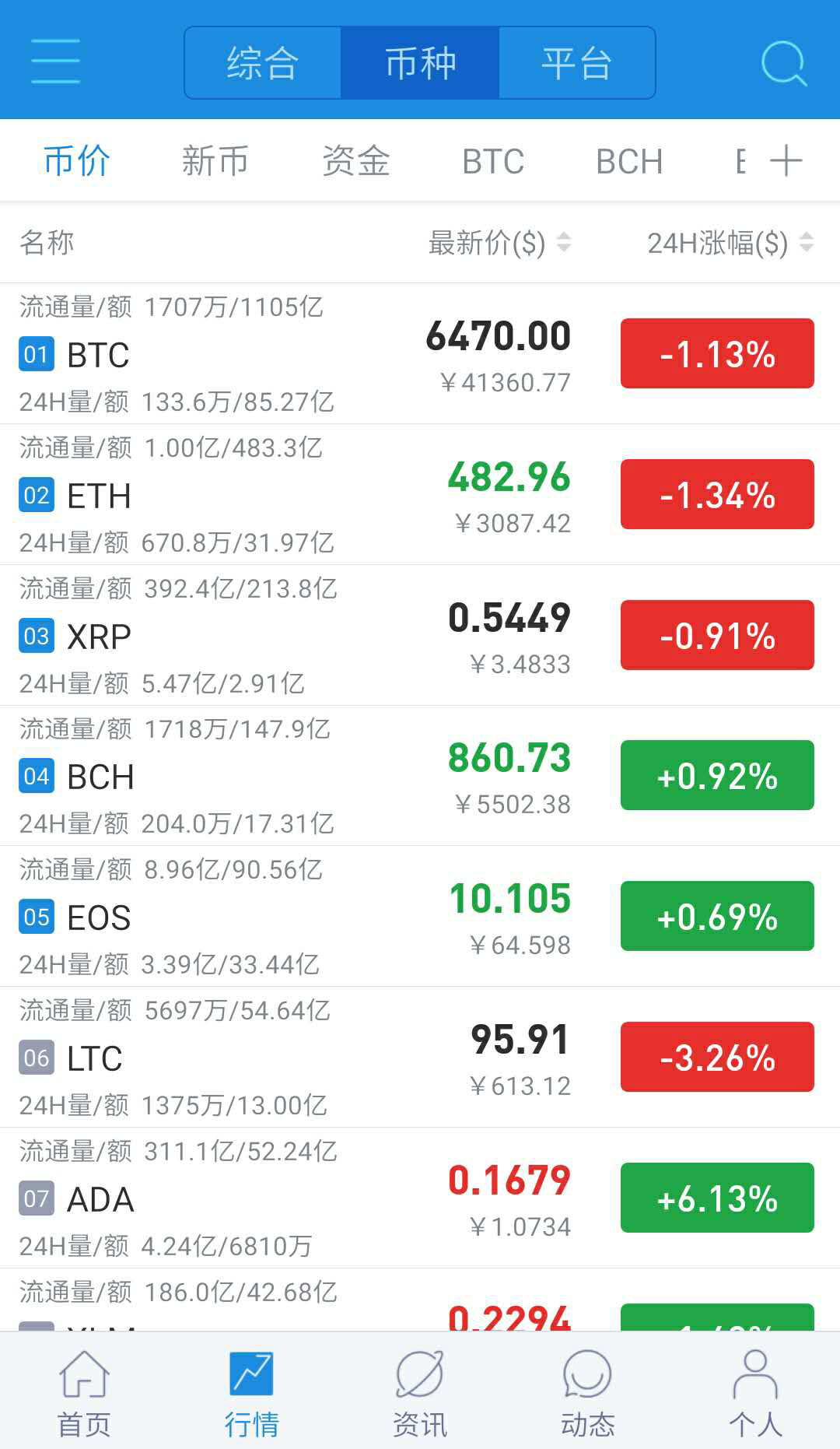Open the 资讯 news tab
This screenshot has width=840, height=1449.
pyautogui.click(x=420, y=1394)
